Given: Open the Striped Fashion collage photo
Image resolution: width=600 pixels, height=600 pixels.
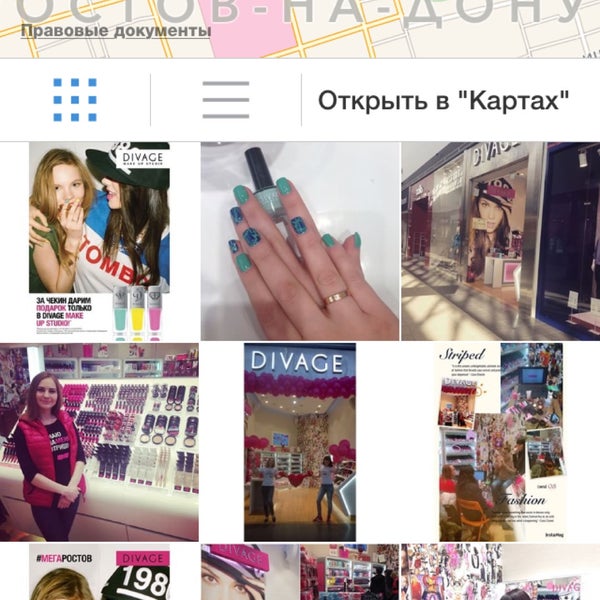Looking at the screenshot, I should [x=500, y=442].
